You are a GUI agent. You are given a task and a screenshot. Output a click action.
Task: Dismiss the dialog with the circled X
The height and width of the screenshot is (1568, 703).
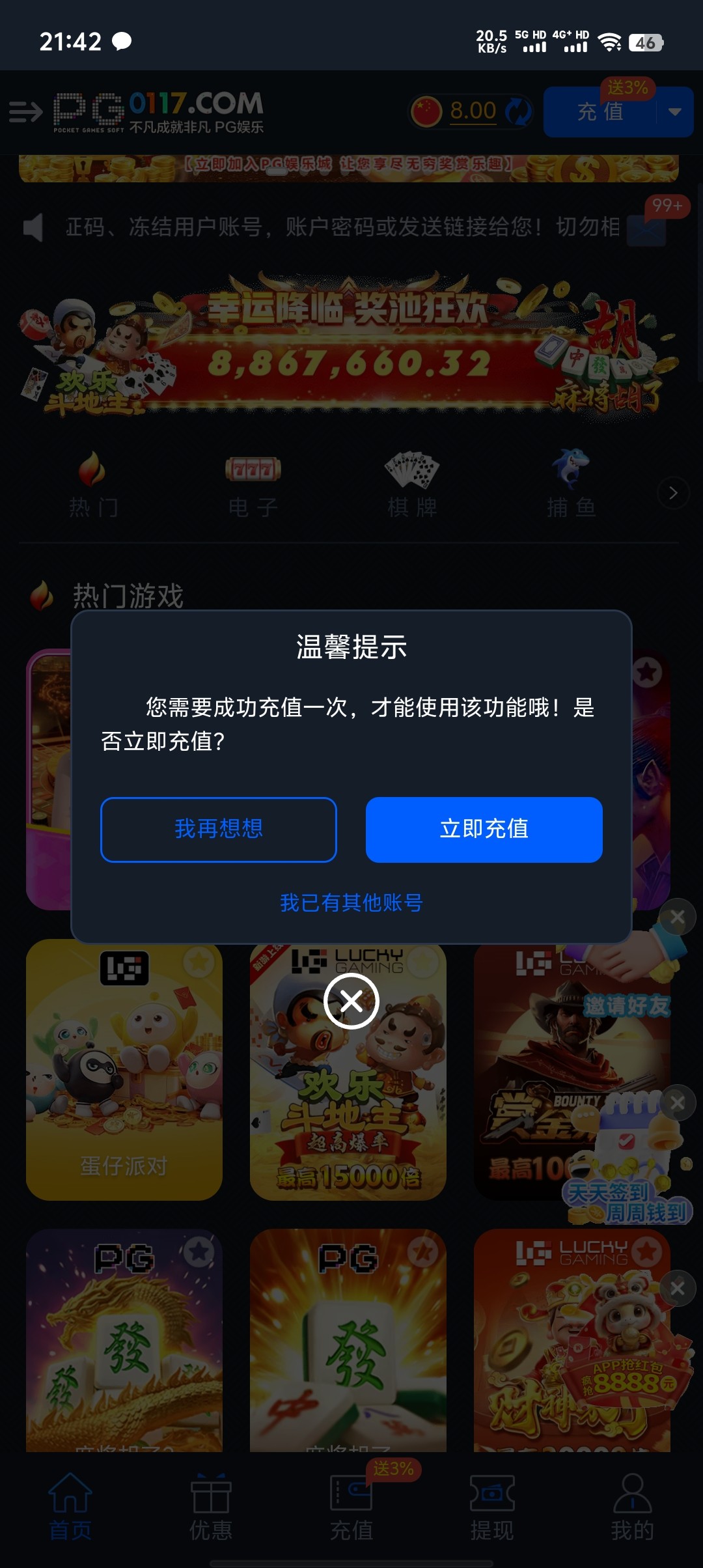(x=351, y=1001)
